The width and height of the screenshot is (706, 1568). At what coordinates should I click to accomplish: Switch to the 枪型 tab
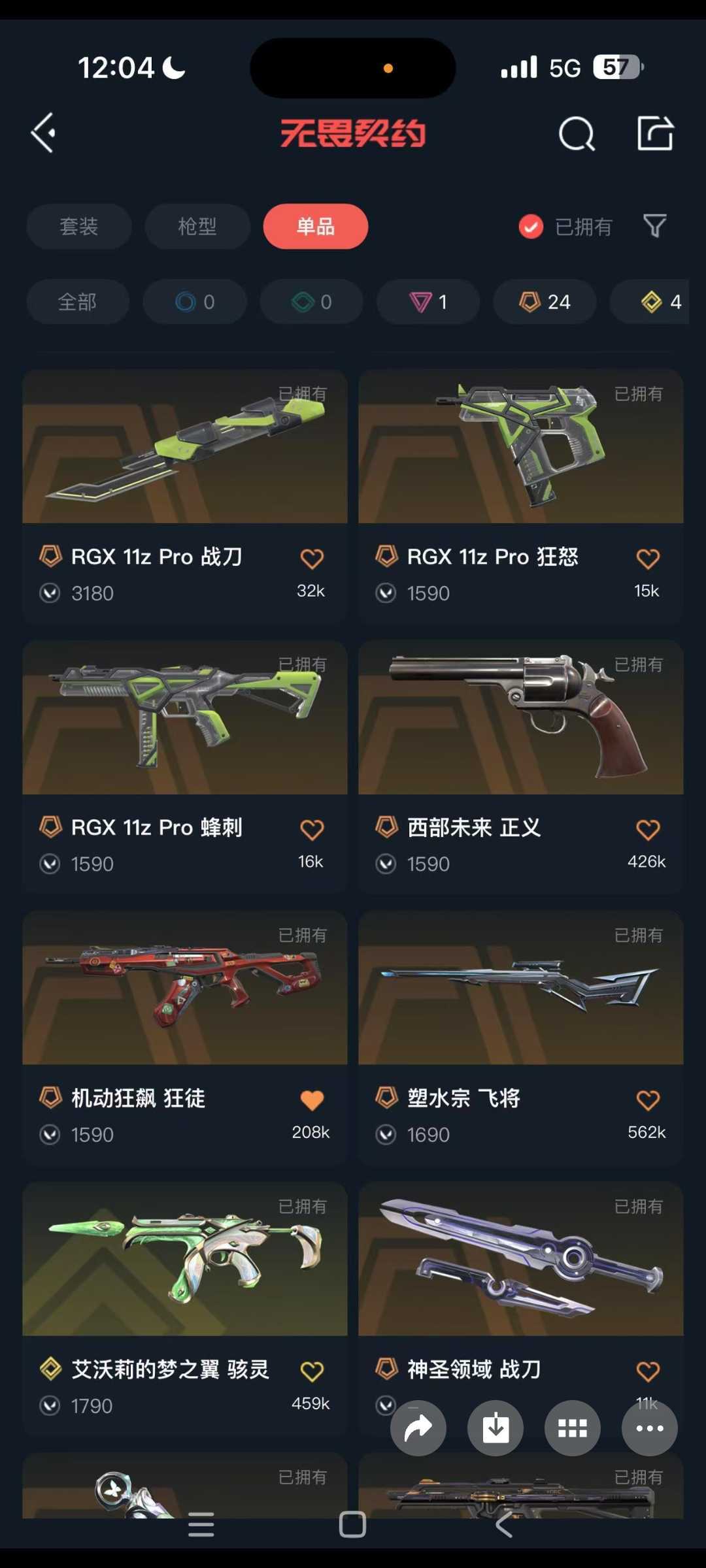click(x=197, y=227)
